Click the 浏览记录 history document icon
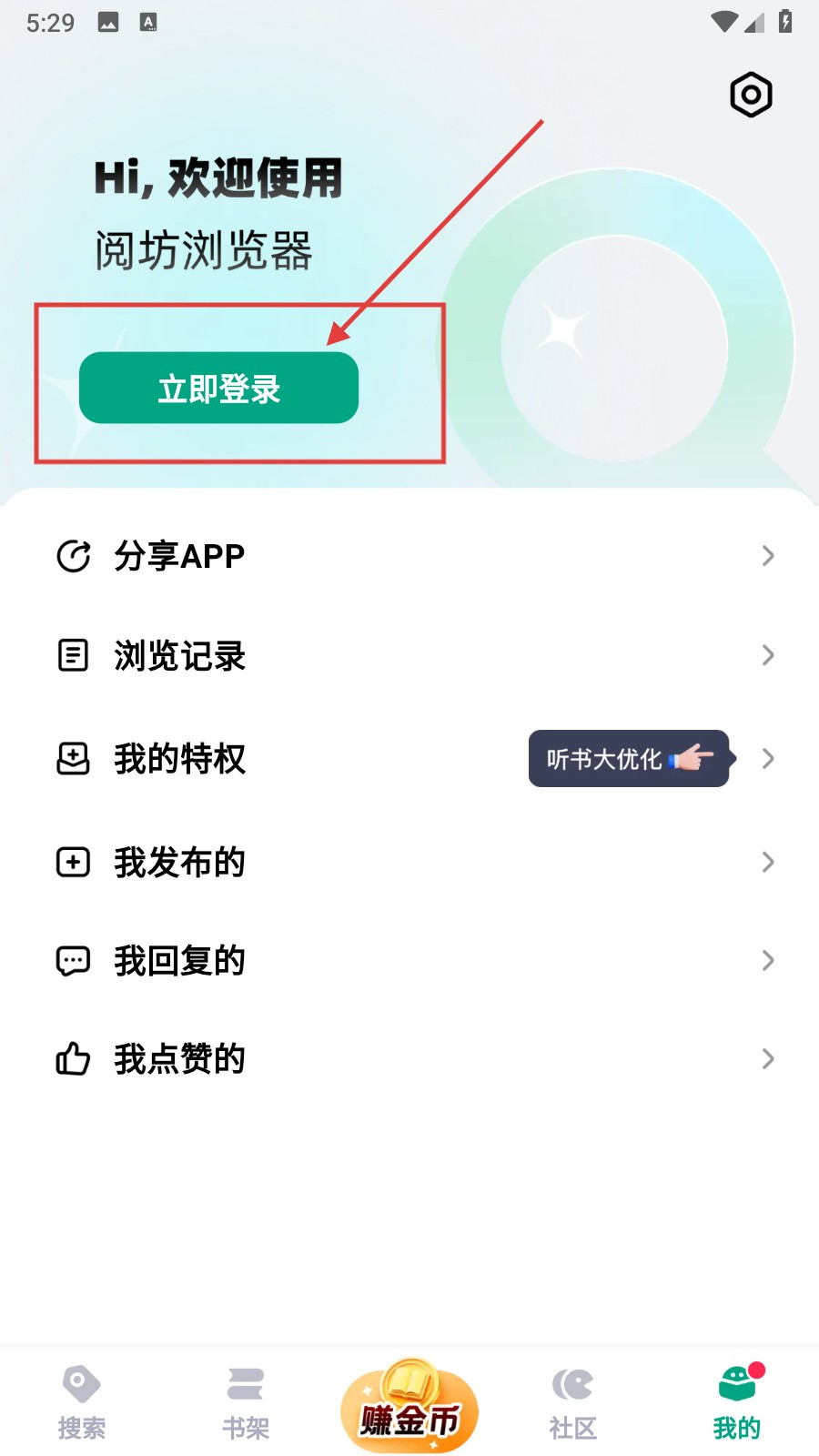This screenshot has width=819, height=1456. 74,655
